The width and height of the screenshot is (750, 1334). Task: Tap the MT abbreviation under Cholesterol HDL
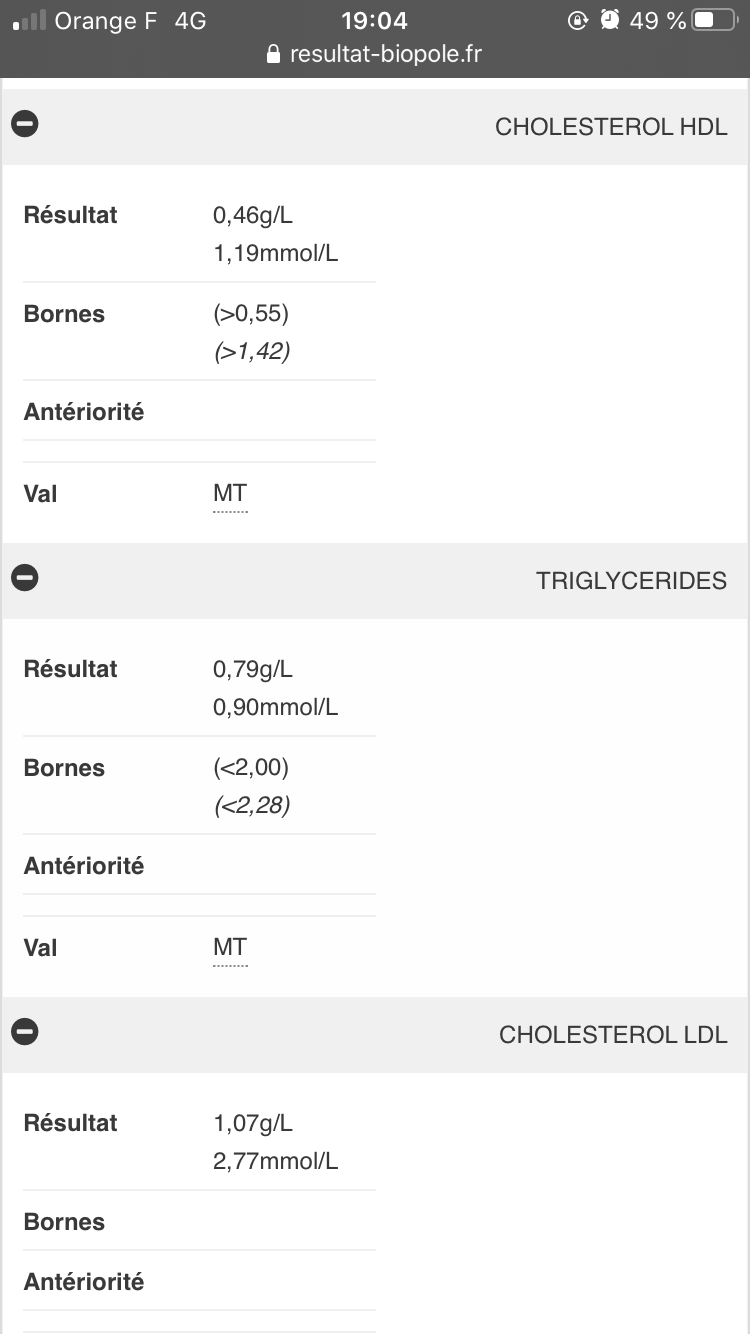(230, 494)
